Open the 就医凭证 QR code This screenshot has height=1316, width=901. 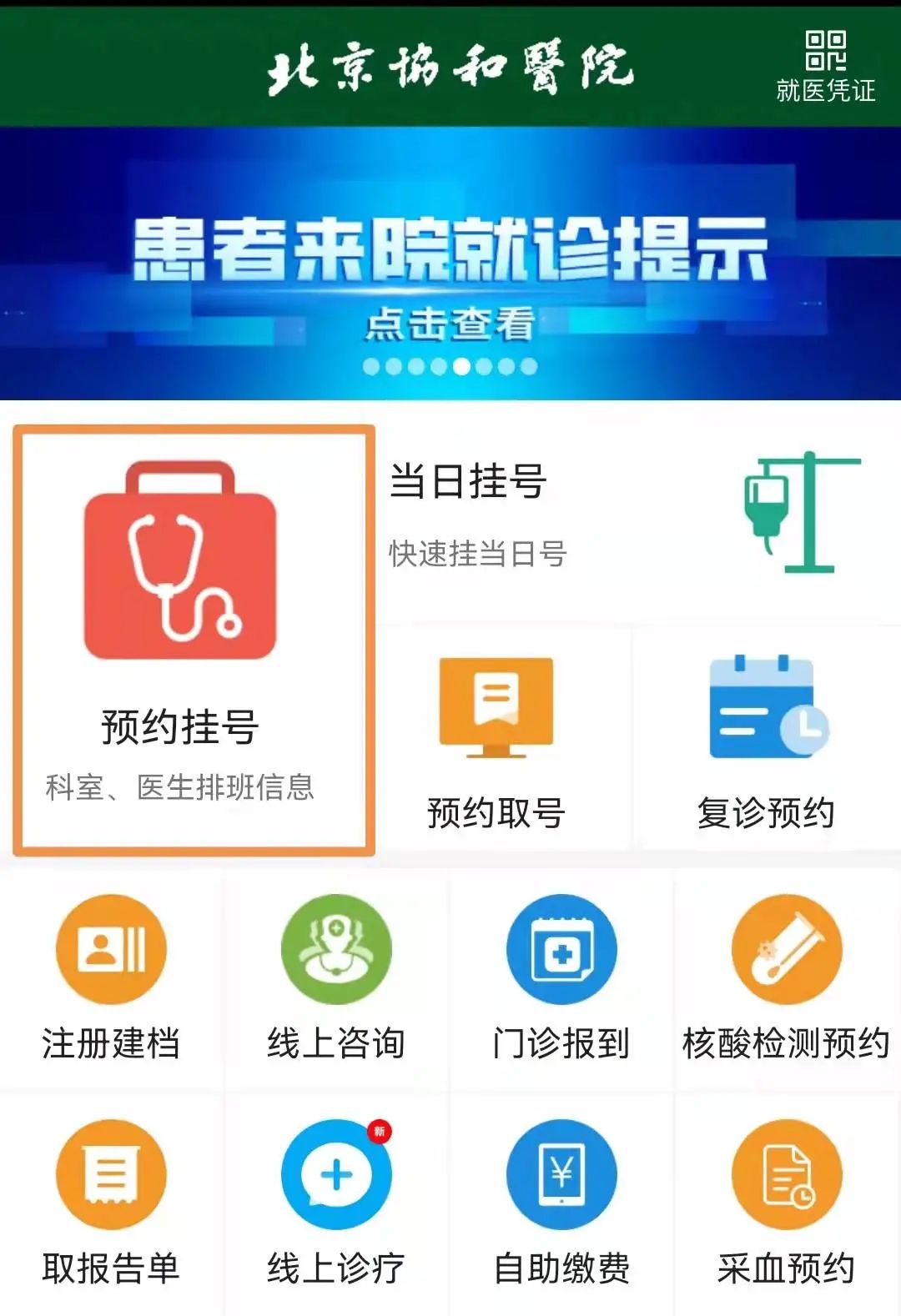coord(824,65)
